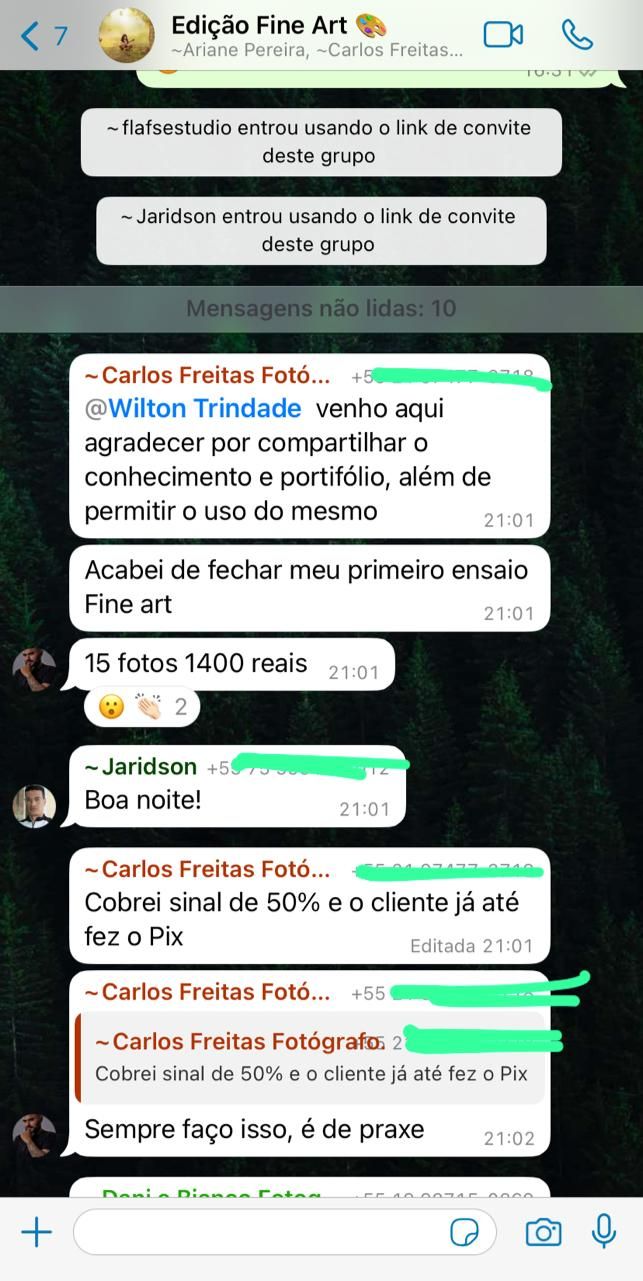This screenshot has width=643, height=1281.
Task: Open Jaridson's name above Boa noite
Action: (141, 767)
